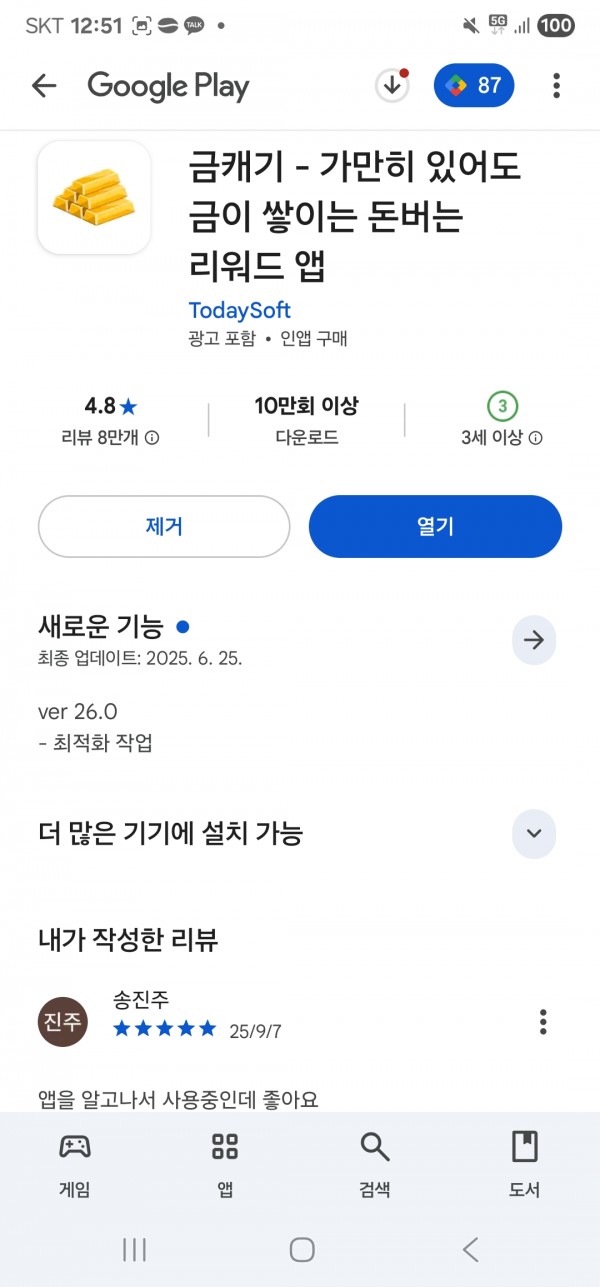
Task: Open the downloads status icon
Action: 392,86
